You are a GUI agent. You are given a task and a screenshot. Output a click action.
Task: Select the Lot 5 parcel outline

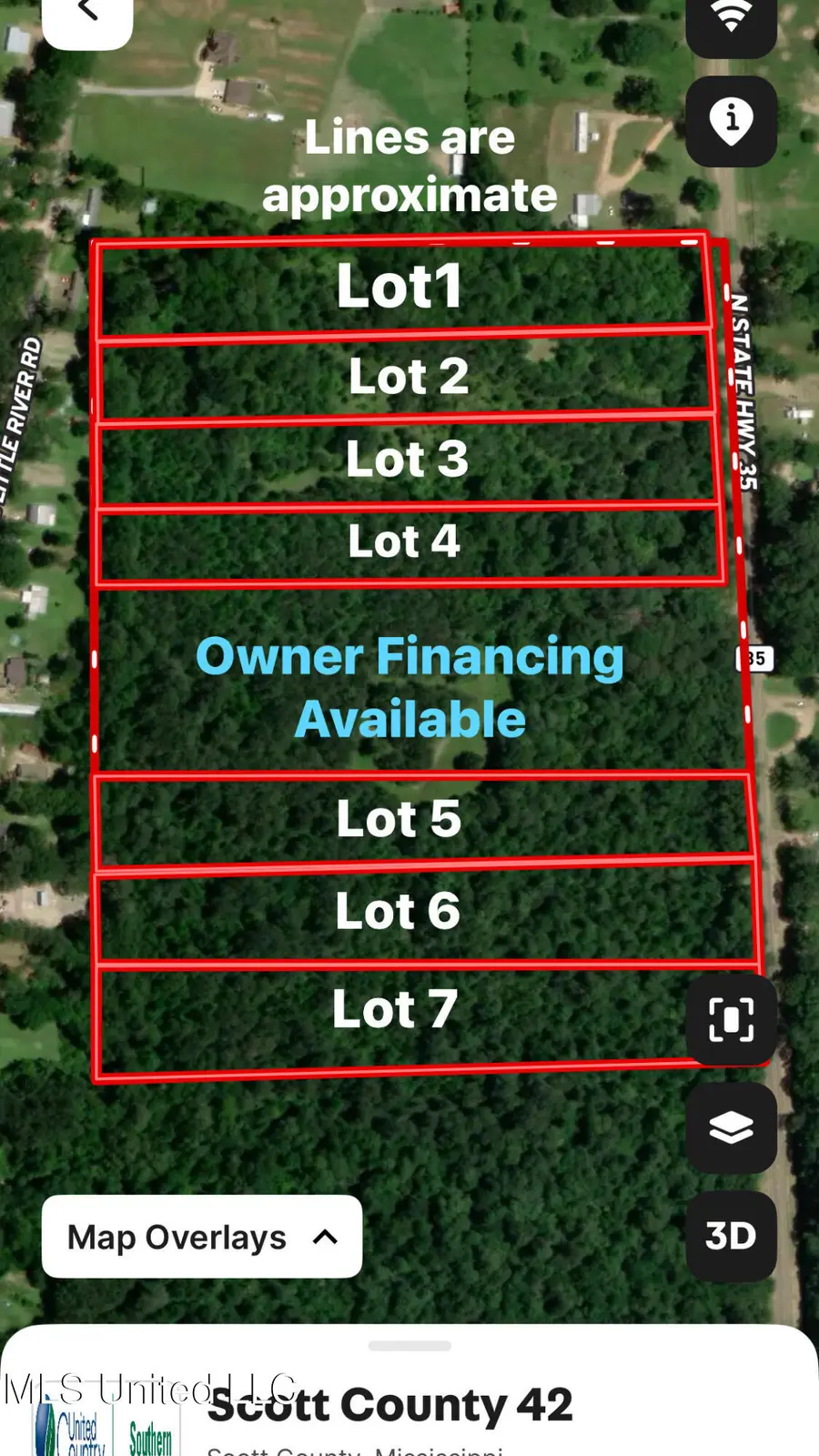pyautogui.click(x=398, y=817)
